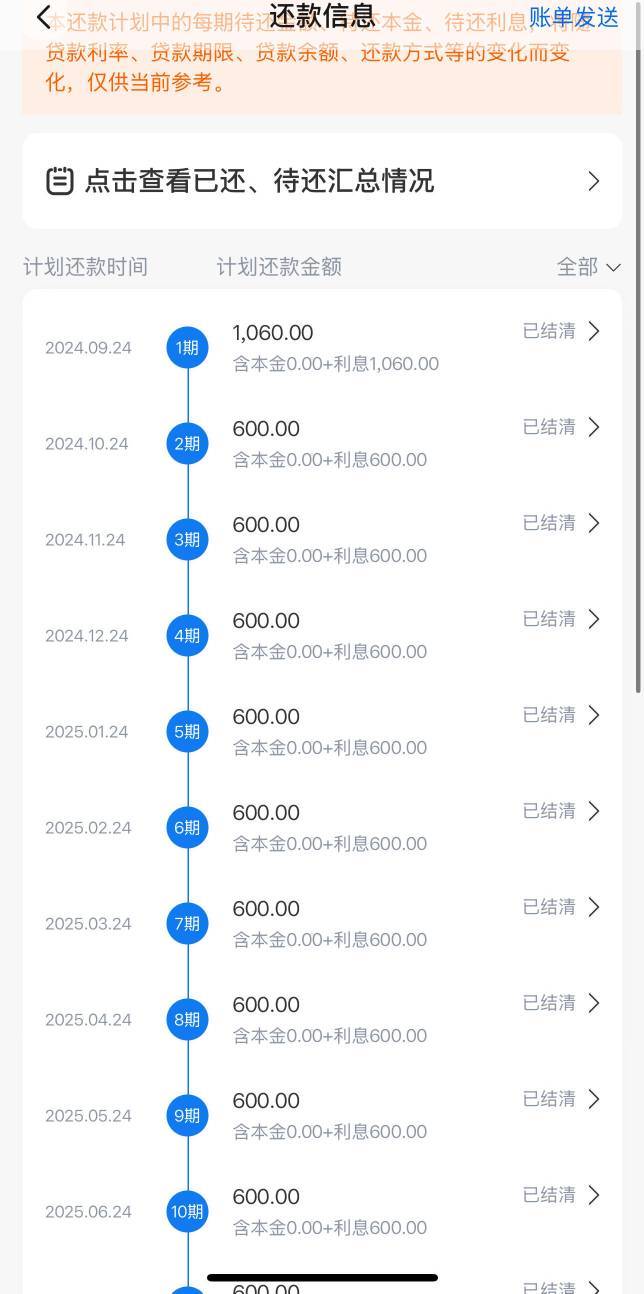
Task: Open 点击查看已还、待还汇总情况 summary
Action: coord(322,181)
